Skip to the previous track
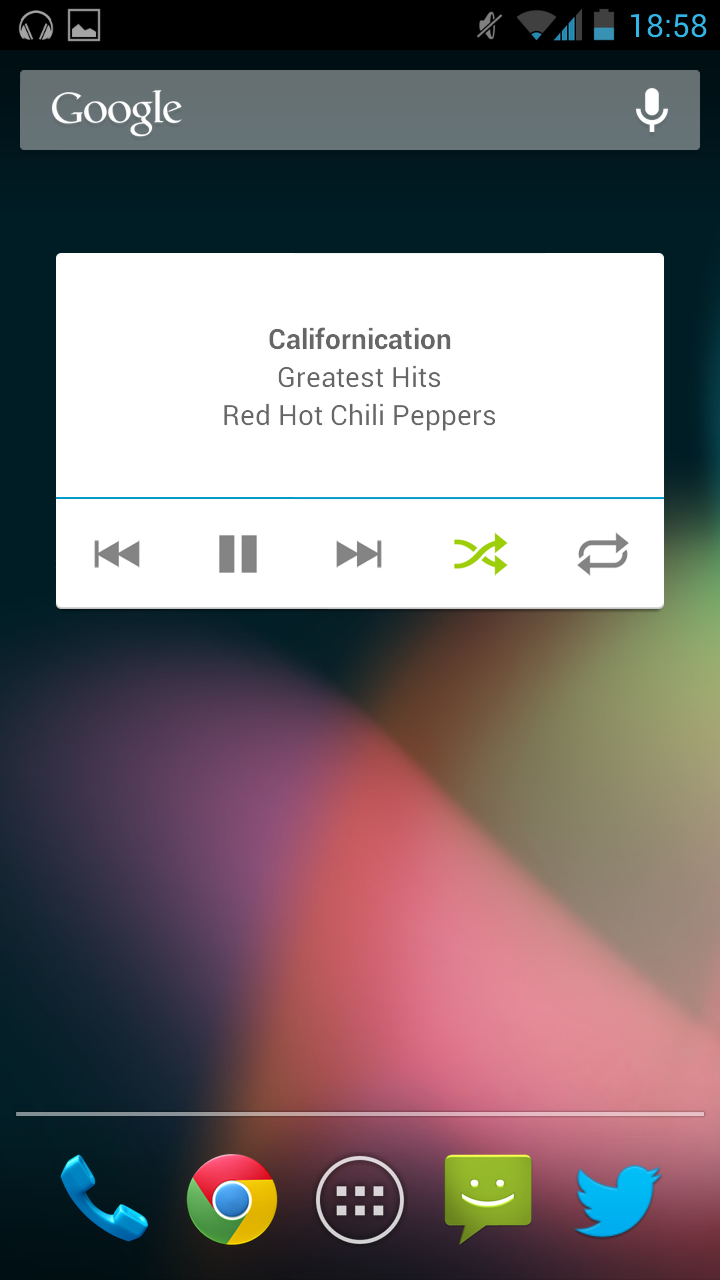 pos(117,554)
